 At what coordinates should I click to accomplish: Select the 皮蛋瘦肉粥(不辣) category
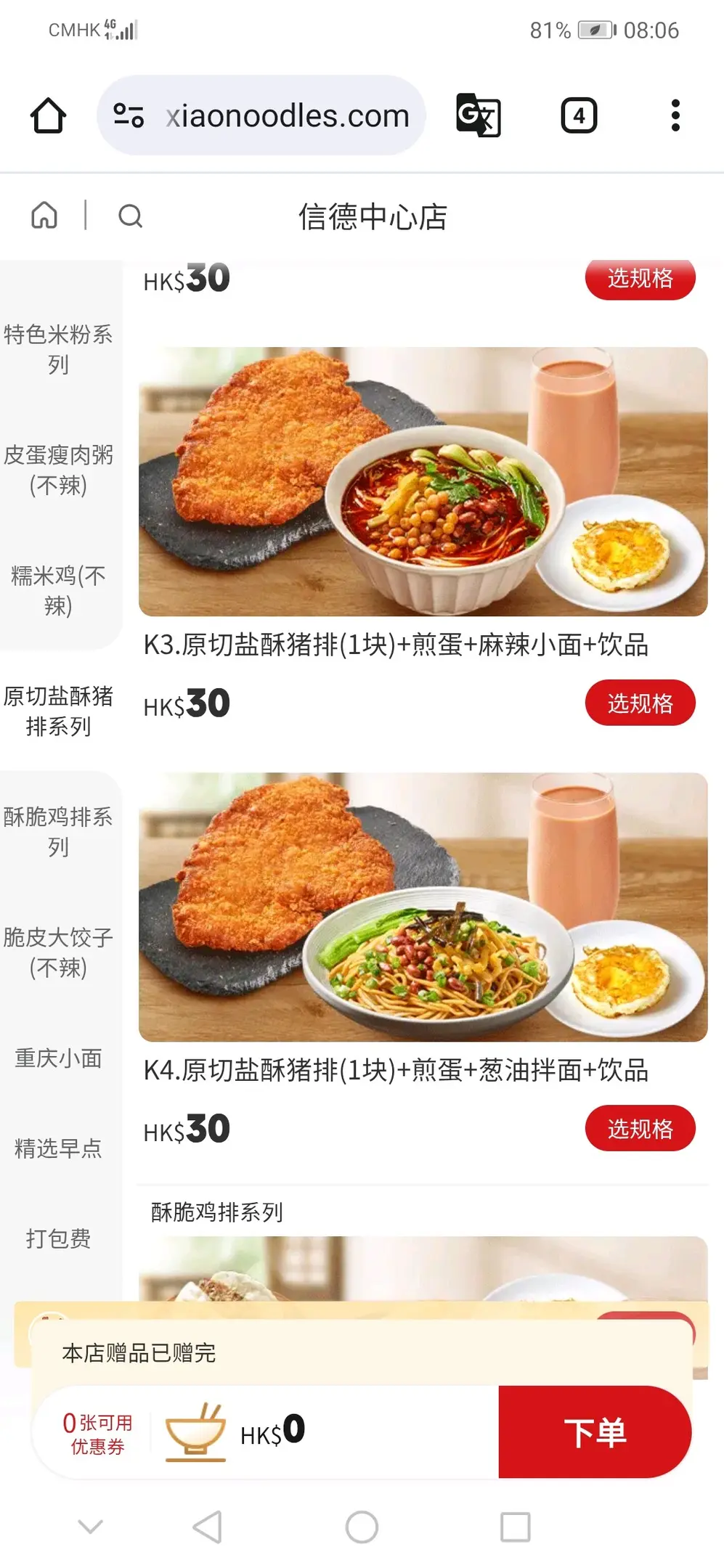(58, 470)
